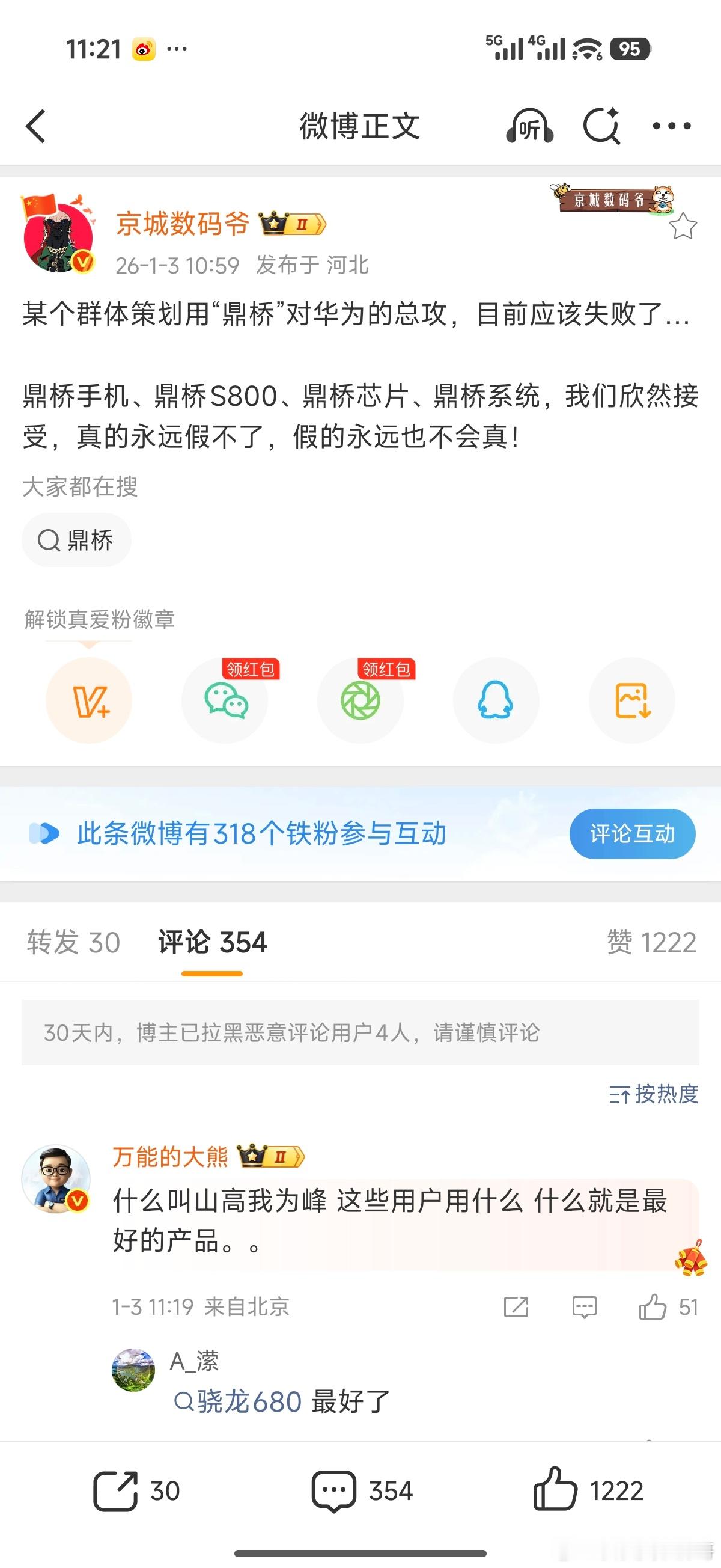Switch to the 赞 tab

click(651, 942)
